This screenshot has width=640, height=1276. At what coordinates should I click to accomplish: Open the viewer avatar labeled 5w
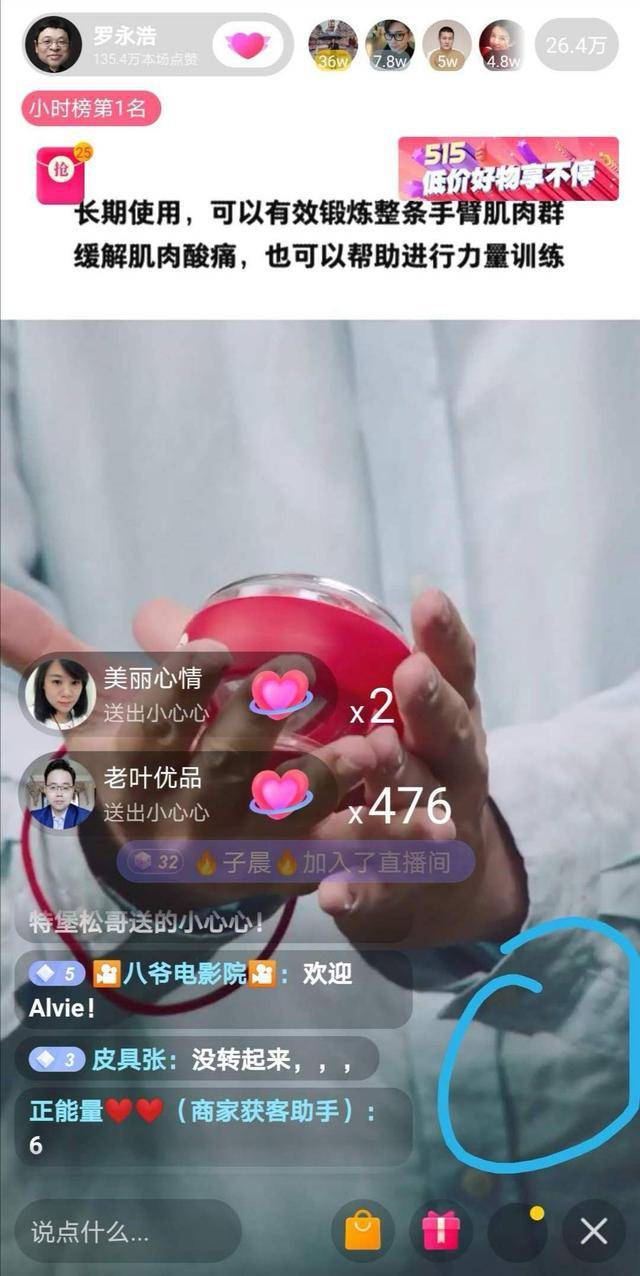pos(446,45)
